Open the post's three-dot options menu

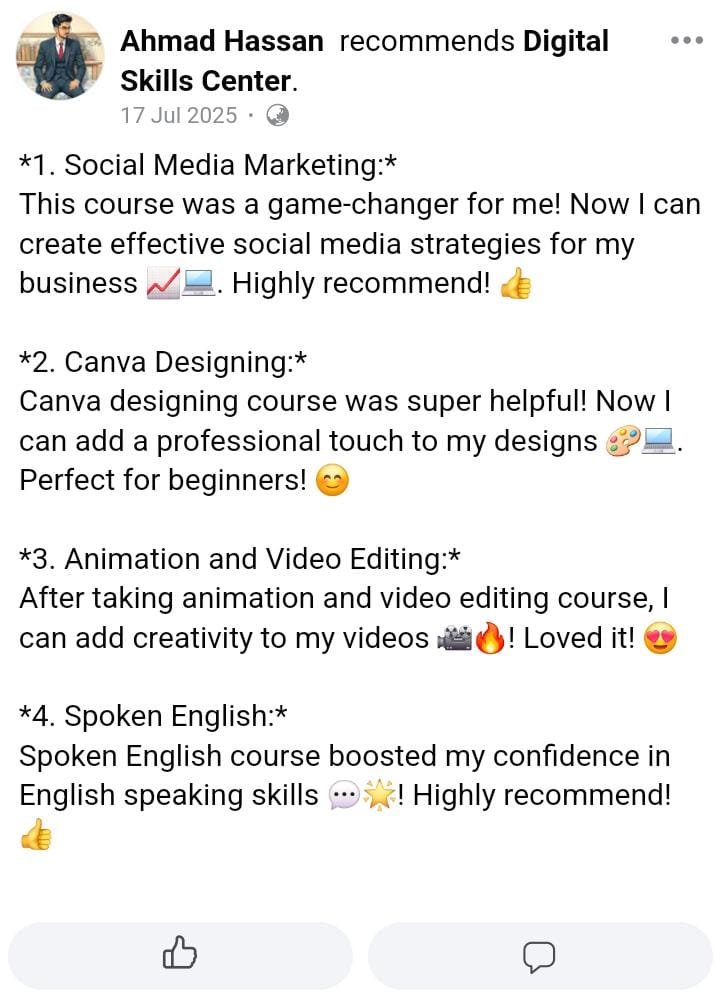click(687, 41)
